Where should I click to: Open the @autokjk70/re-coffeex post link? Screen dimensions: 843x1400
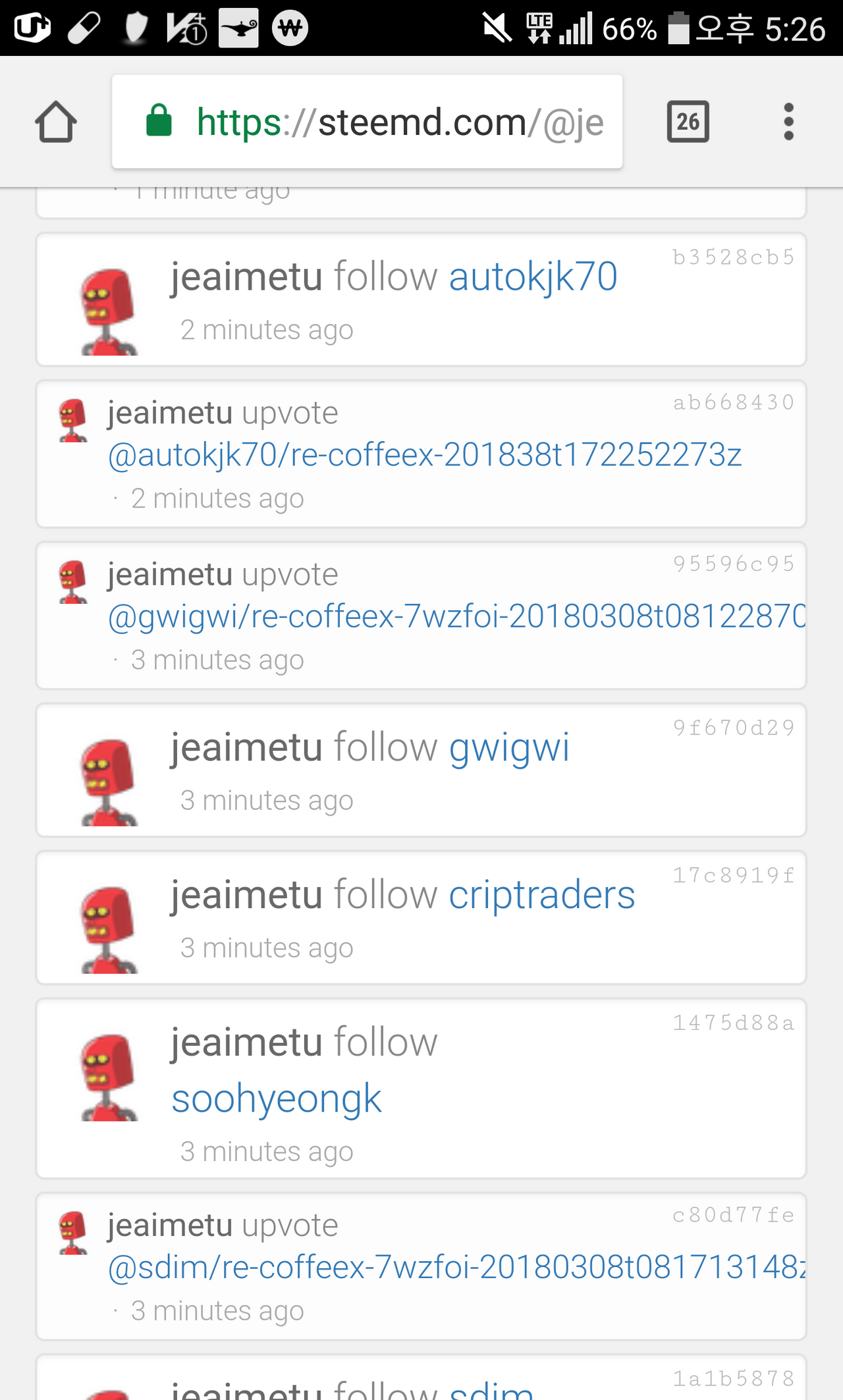[425, 455]
